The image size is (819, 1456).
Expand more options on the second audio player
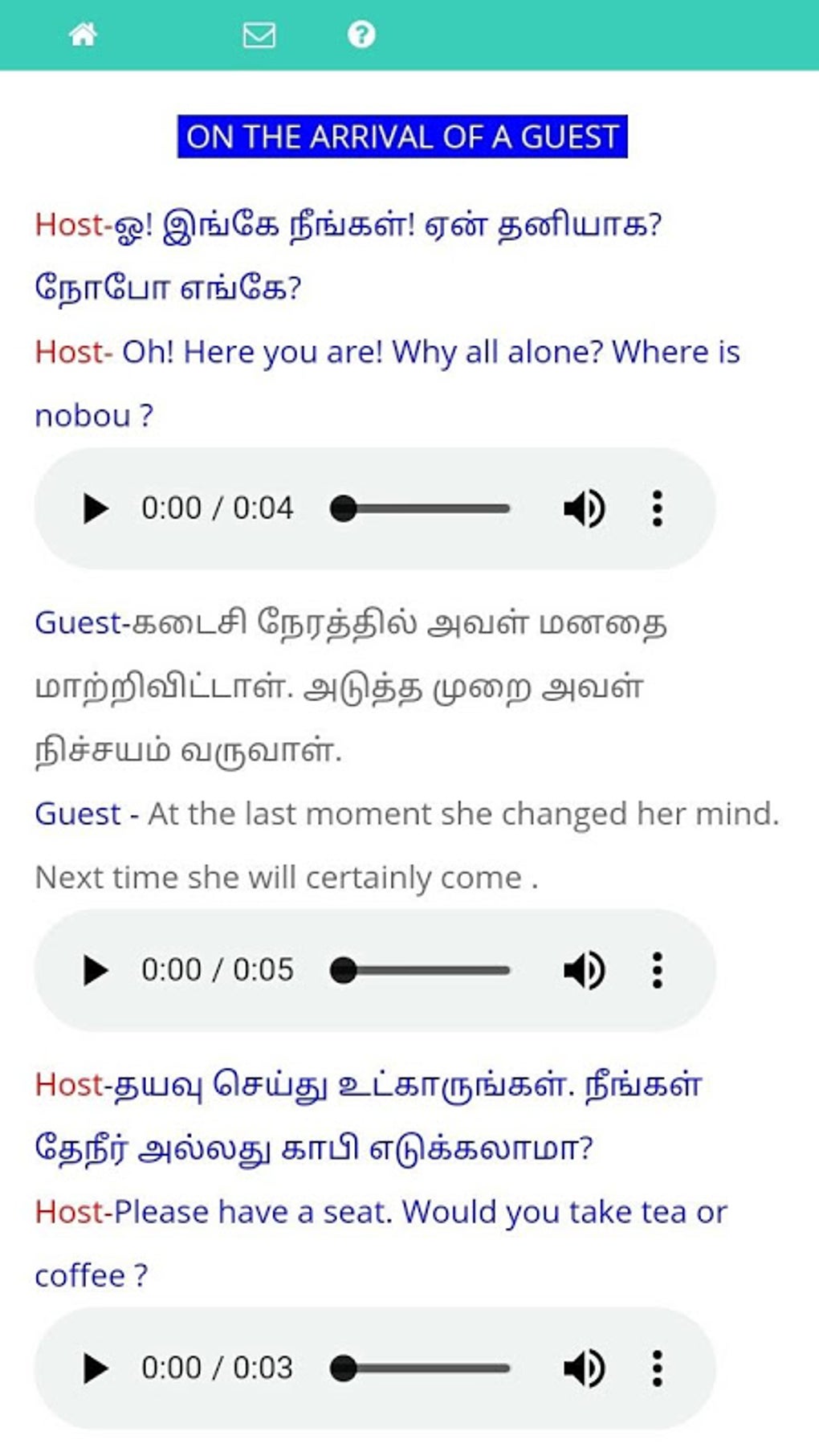[x=658, y=969]
